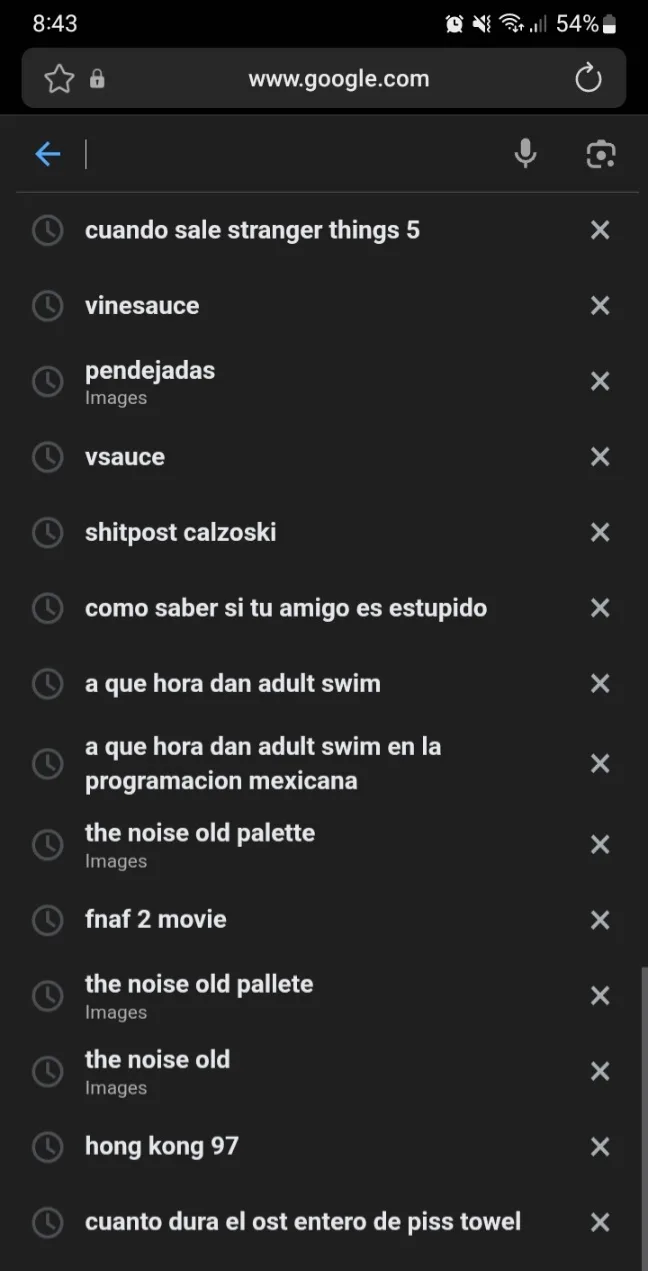Search again for cuando sale stranger things 5
This screenshot has width=648, height=1271.
click(x=252, y=230)
